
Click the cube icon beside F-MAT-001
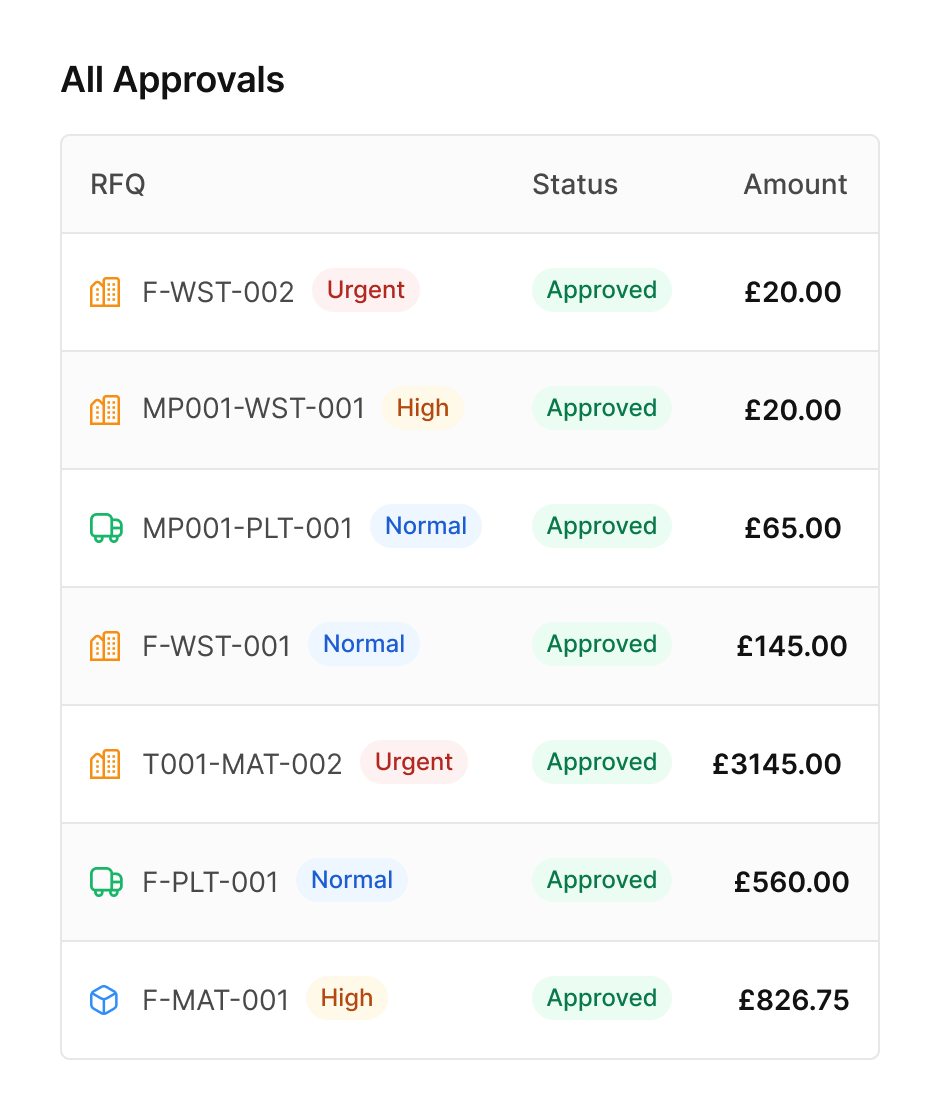[x=104, y=999]
